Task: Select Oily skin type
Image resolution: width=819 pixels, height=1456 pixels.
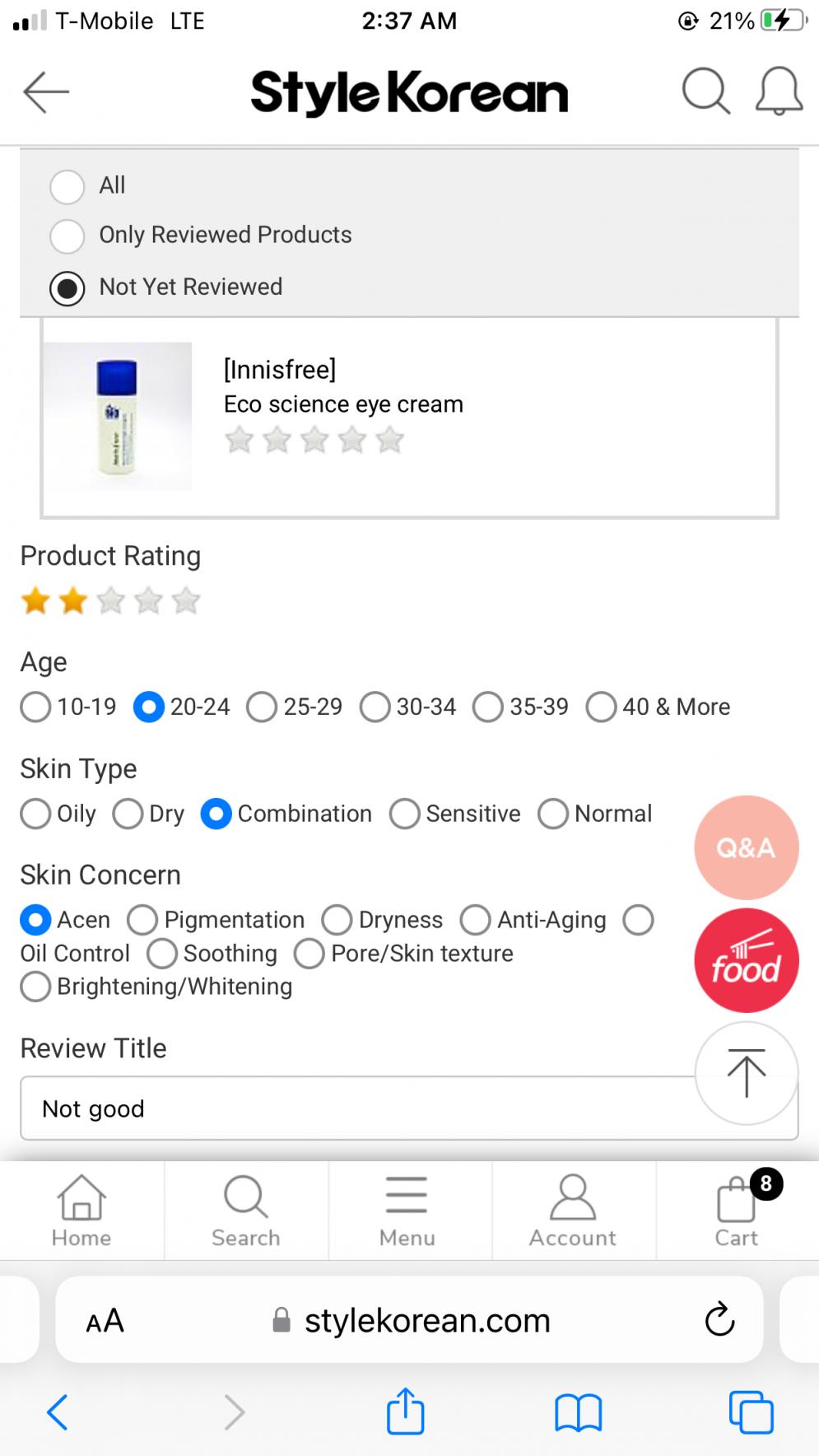Action: 35,814
